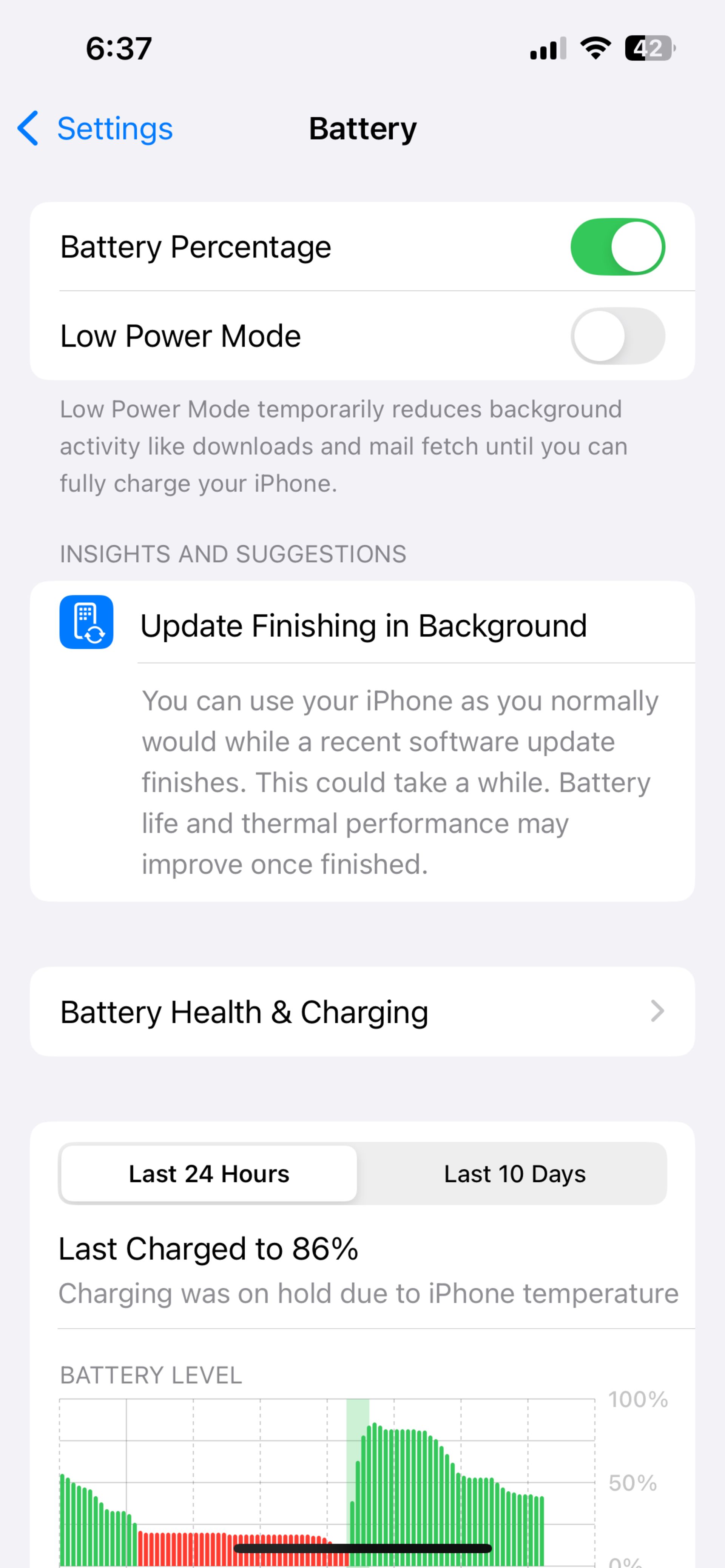
Task: Select the Last 24 Hours segment
Action: tap(209, 1174)
